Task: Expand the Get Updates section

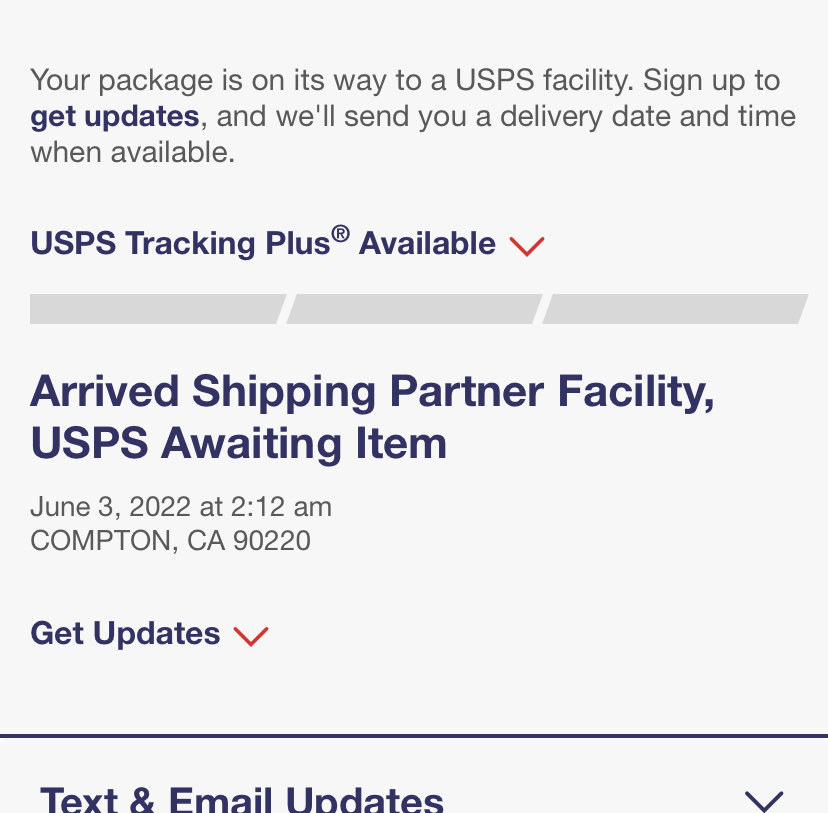Action: click(x=149, y=634)
